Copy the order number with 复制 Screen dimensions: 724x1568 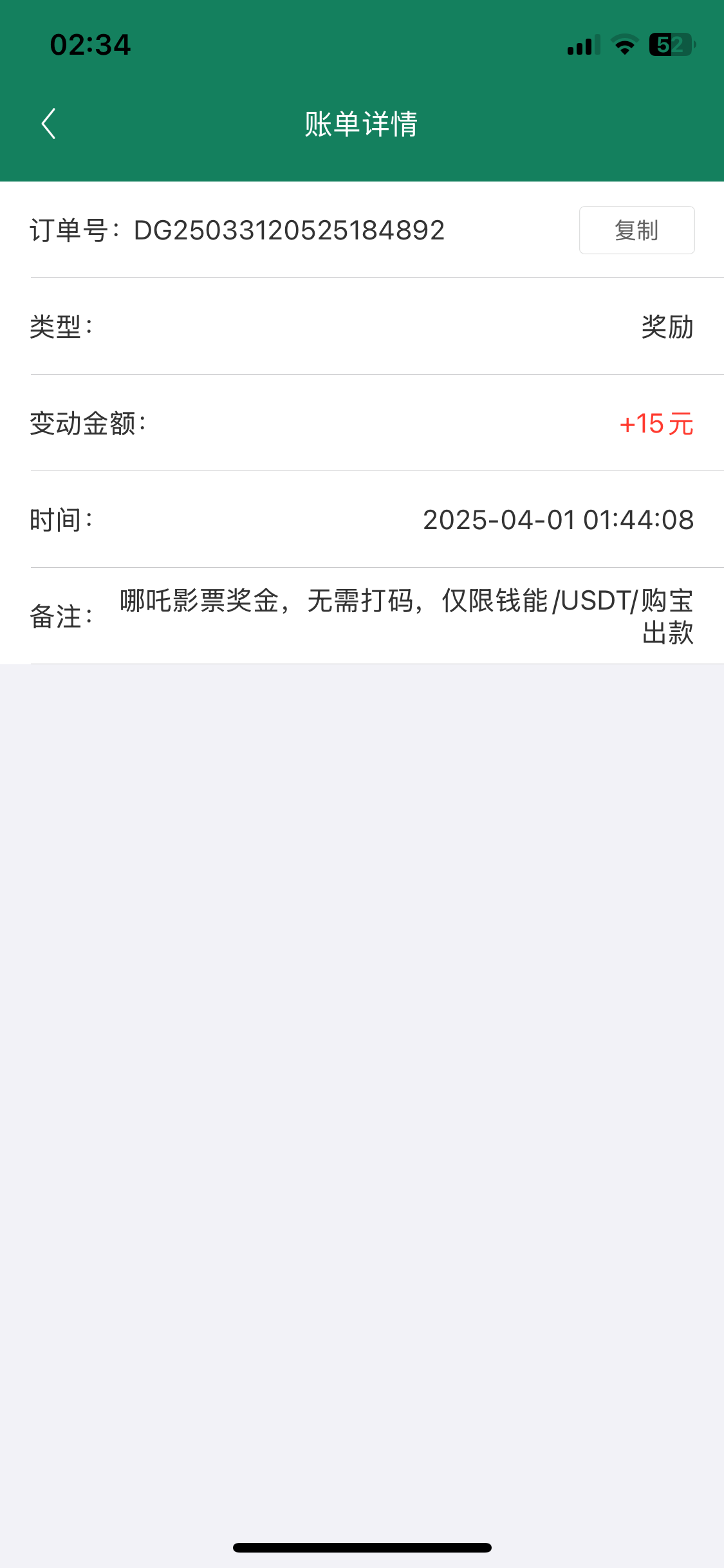(636, 230)
